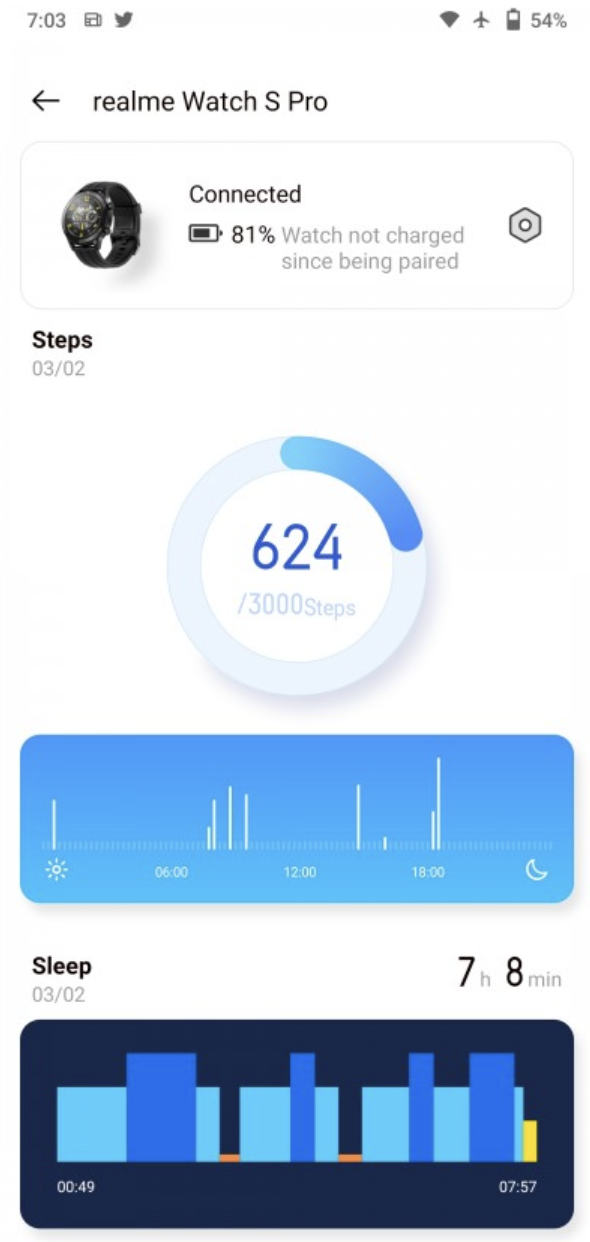Image resolution: width=590 pixels, height=1242 pixels.
Task: Open watch settings hexagon icon
Action: (x=525, y=226)
